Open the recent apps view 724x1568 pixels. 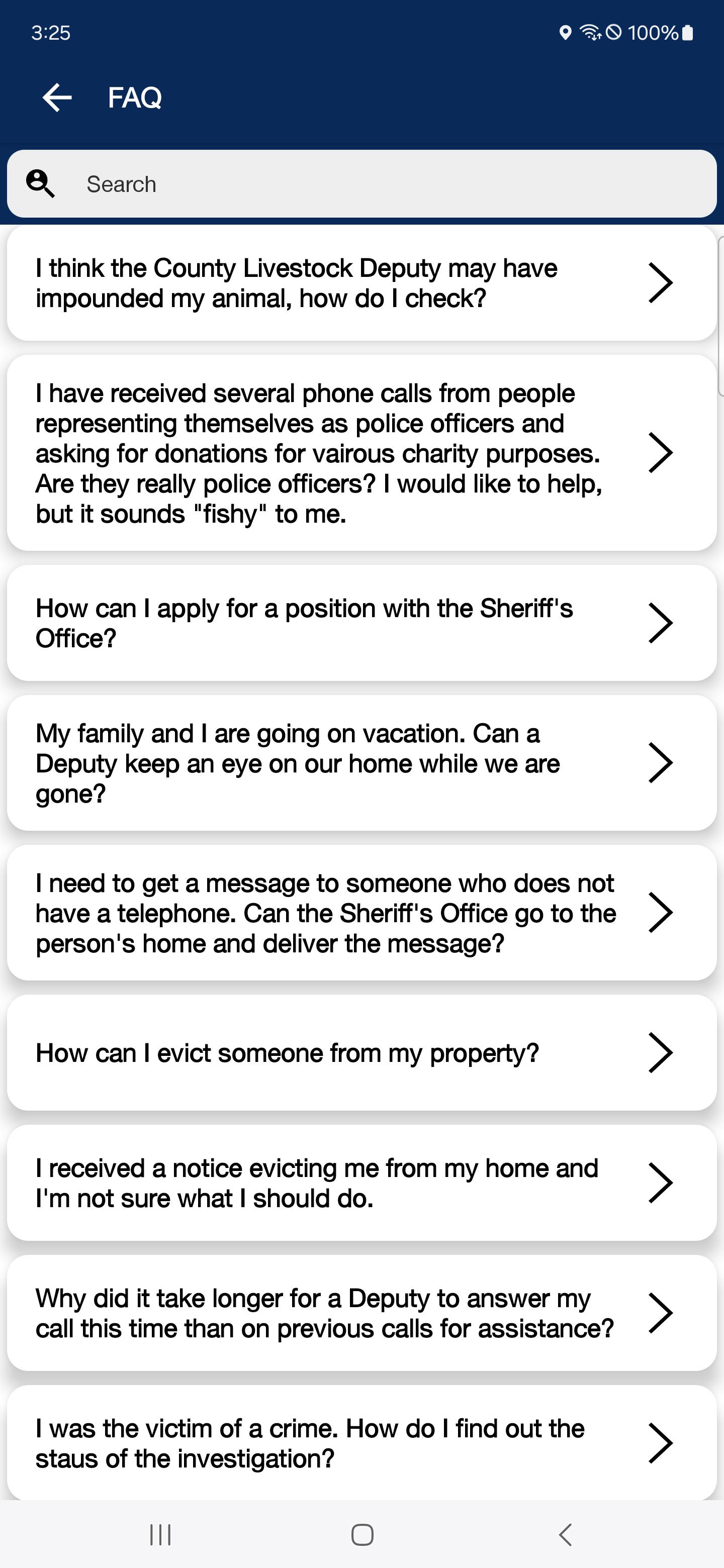[160, 1534]
